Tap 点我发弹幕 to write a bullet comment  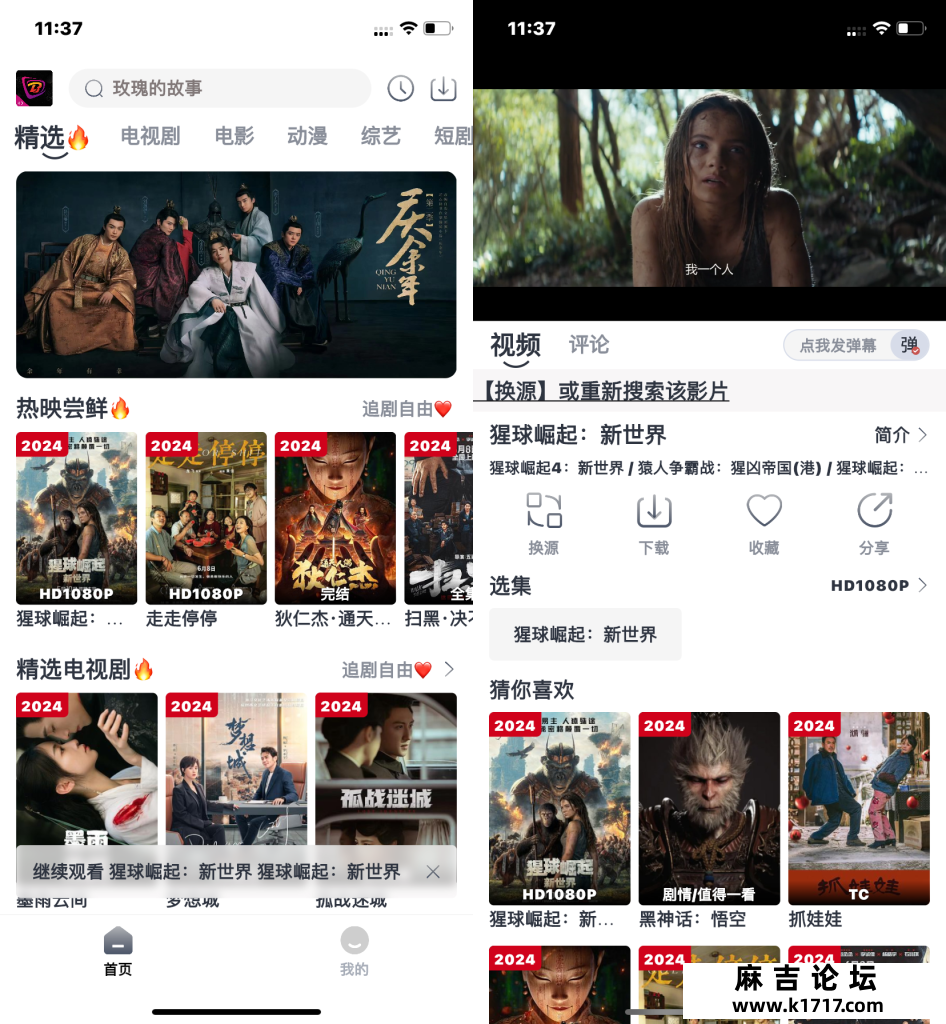click(837, 345)
